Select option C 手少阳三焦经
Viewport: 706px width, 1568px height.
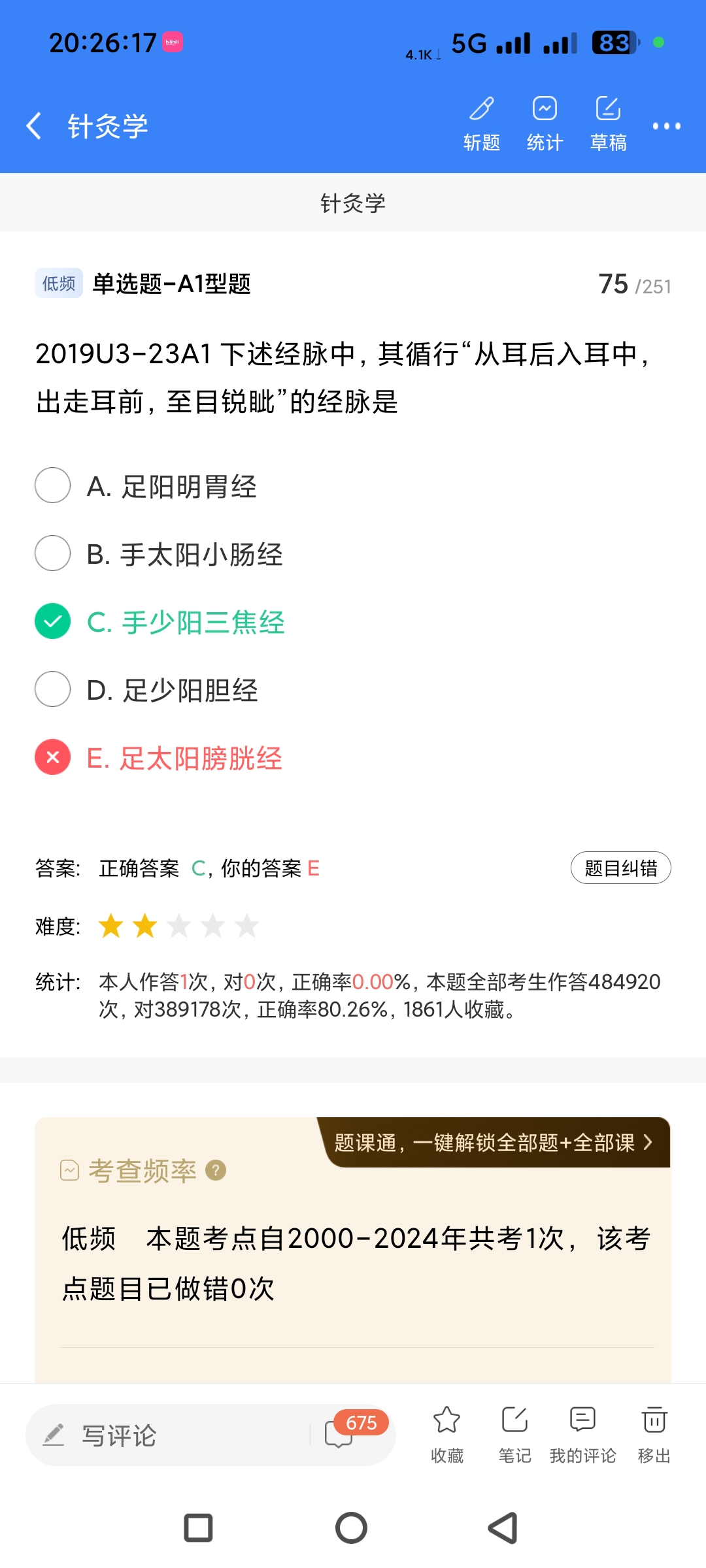click(x=52, y=621)
